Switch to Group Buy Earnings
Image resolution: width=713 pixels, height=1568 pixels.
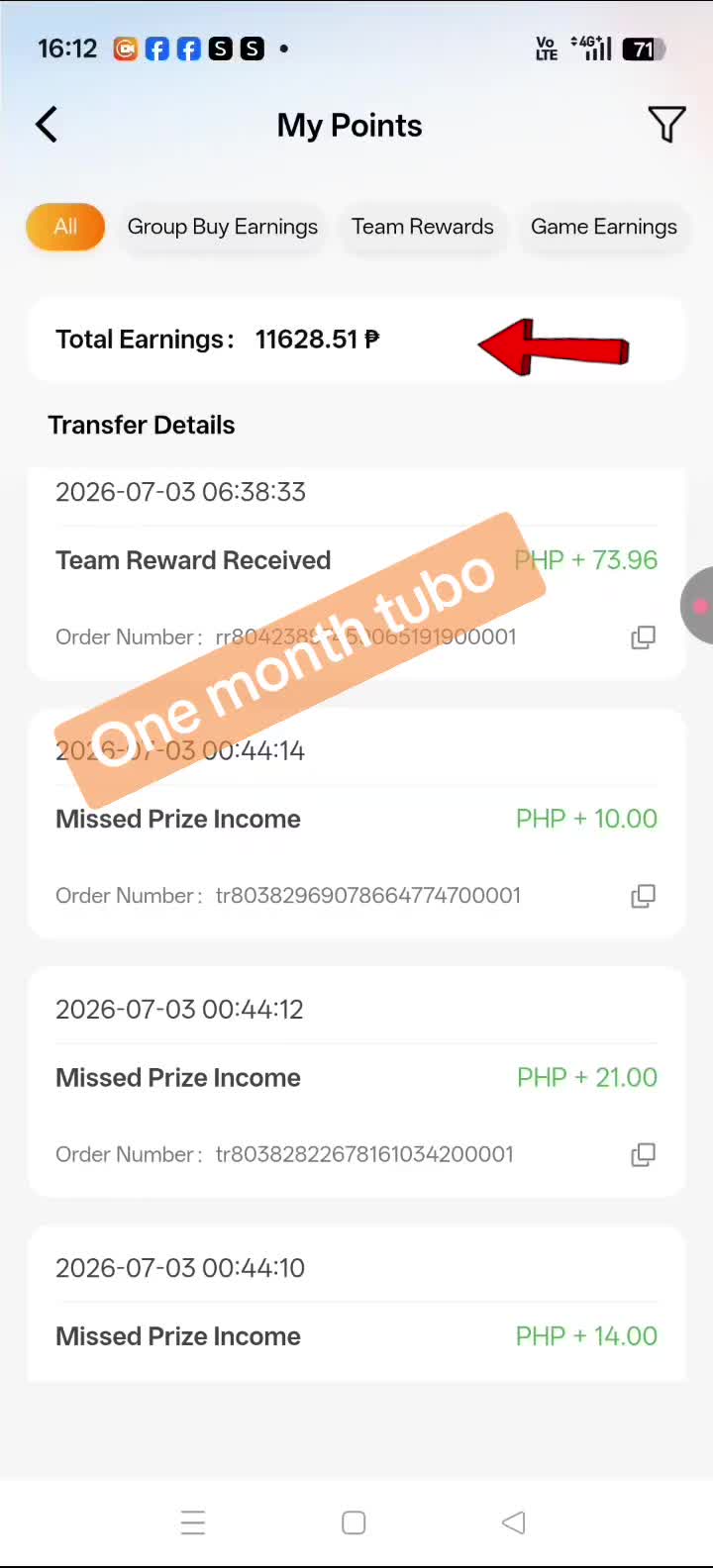click(x=223, y=227)
